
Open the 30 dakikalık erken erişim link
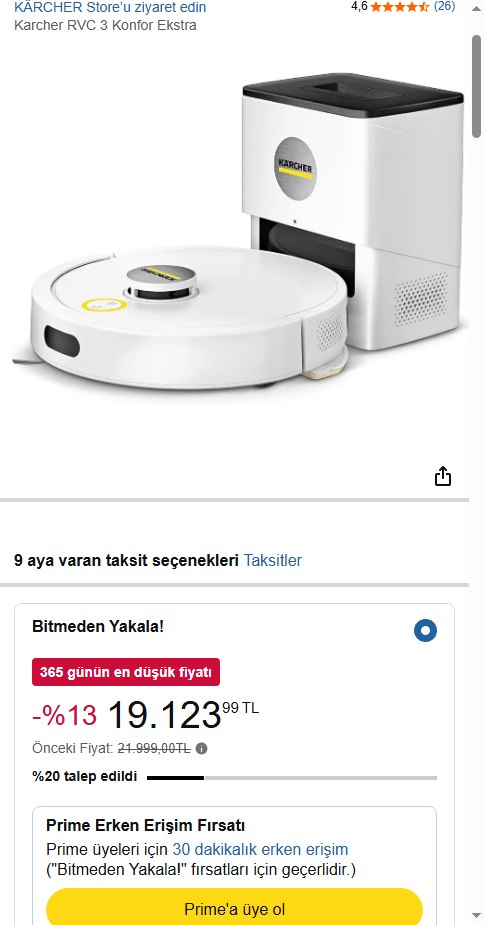click(x=260, y=849)
